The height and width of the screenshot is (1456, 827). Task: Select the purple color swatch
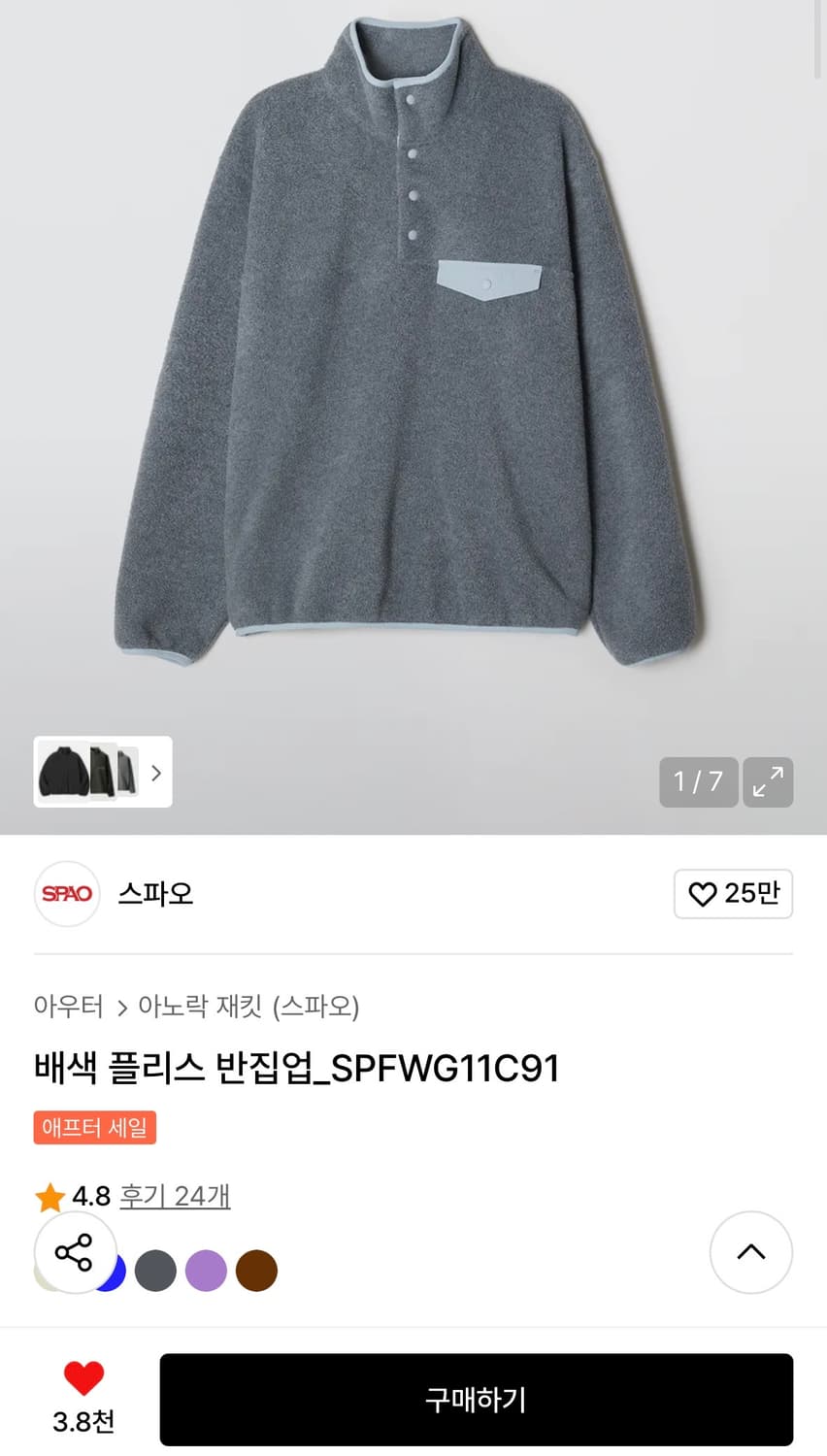[207, 1270]
